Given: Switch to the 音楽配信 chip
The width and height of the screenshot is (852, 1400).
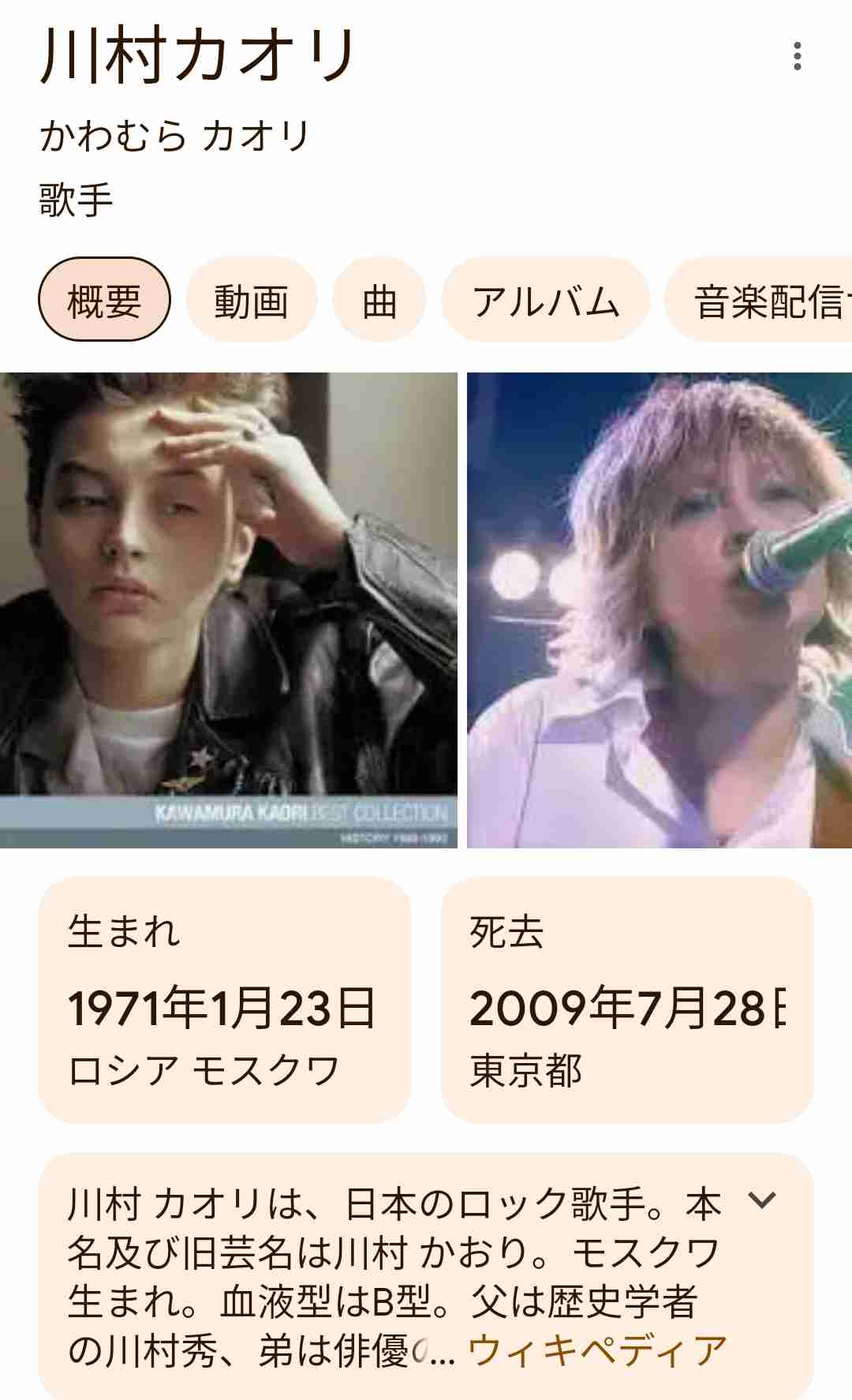Looking at the screenshot, I should click(x=759, y=300).
